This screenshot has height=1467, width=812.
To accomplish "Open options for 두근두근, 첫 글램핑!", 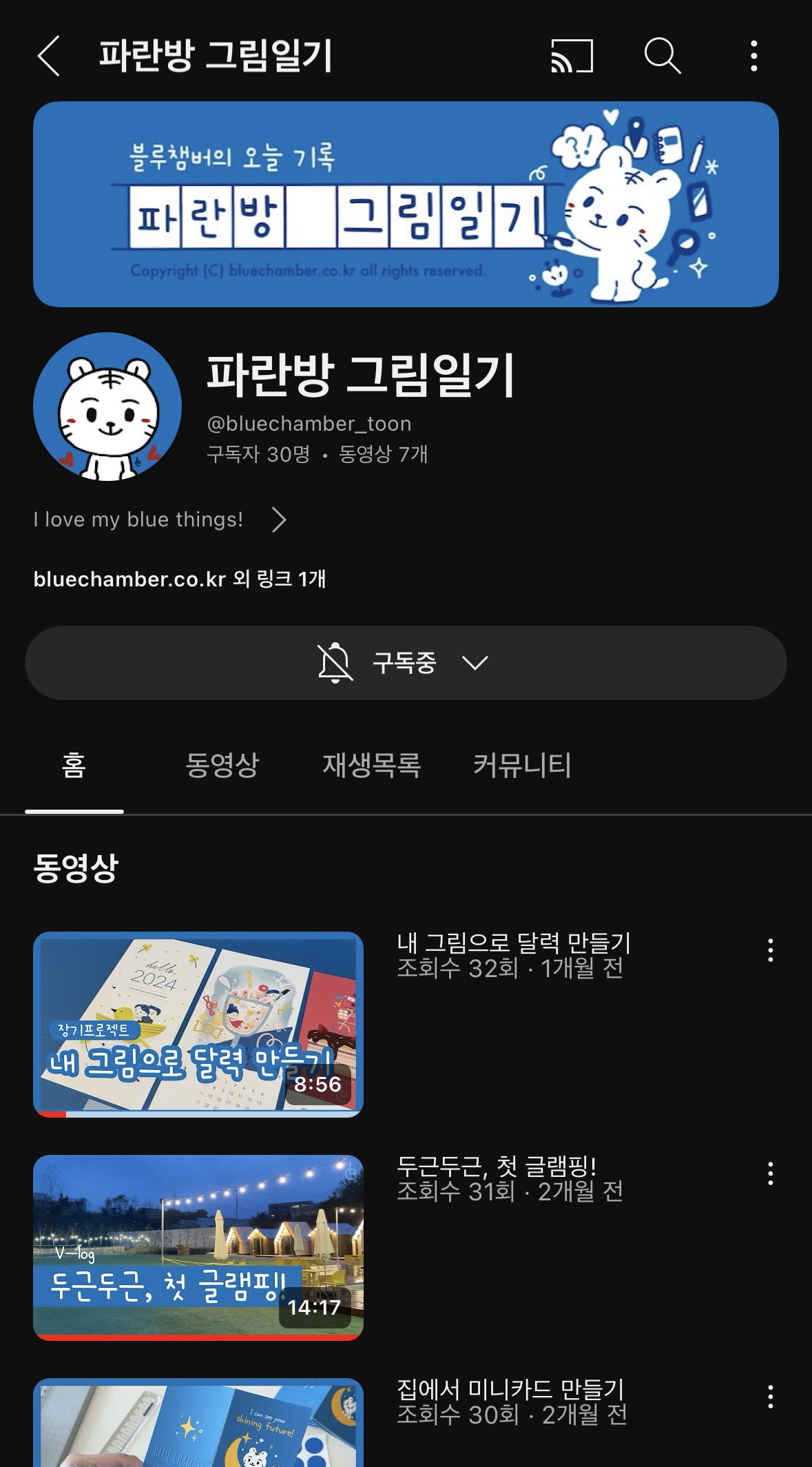I will (771, 1173).
